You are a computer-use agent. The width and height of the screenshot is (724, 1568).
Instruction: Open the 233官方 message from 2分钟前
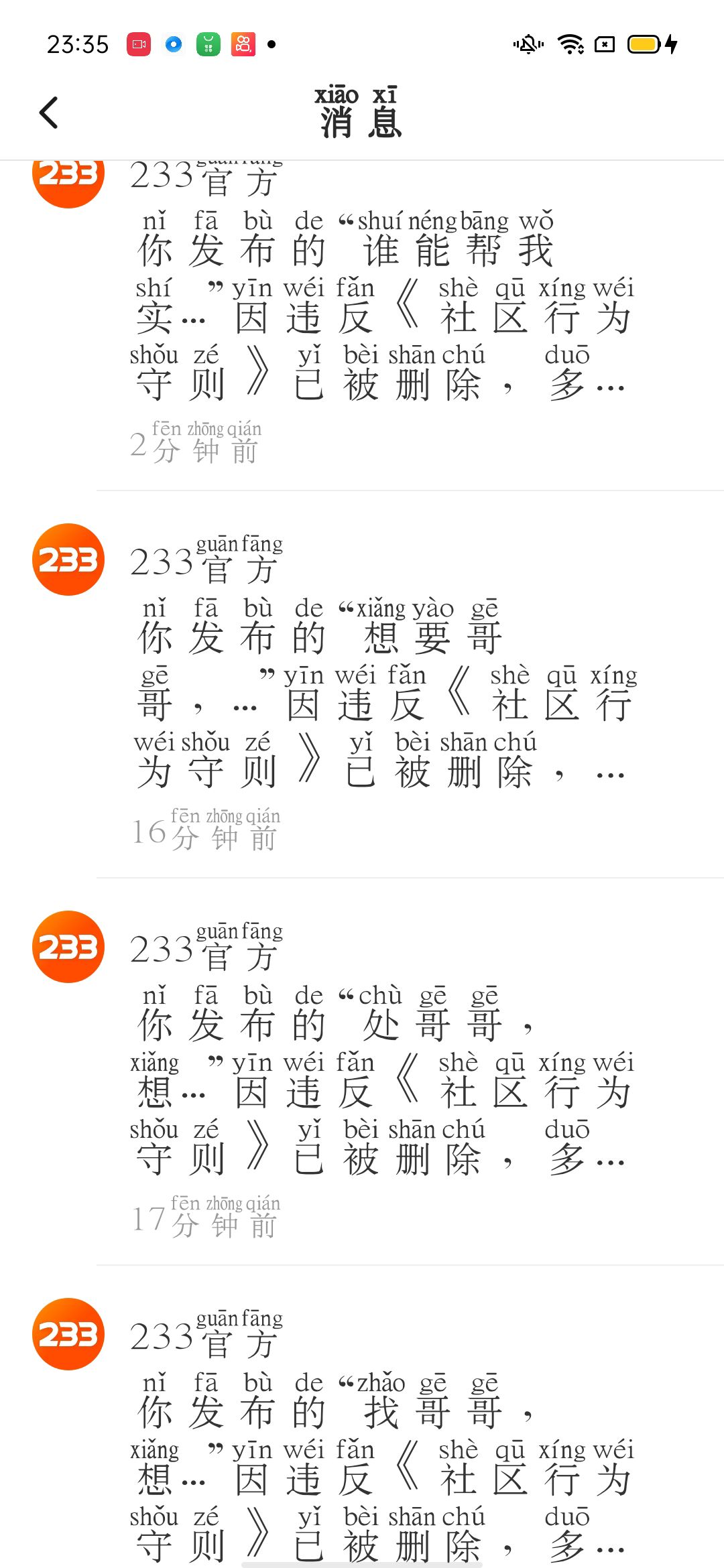pos(362,326)
